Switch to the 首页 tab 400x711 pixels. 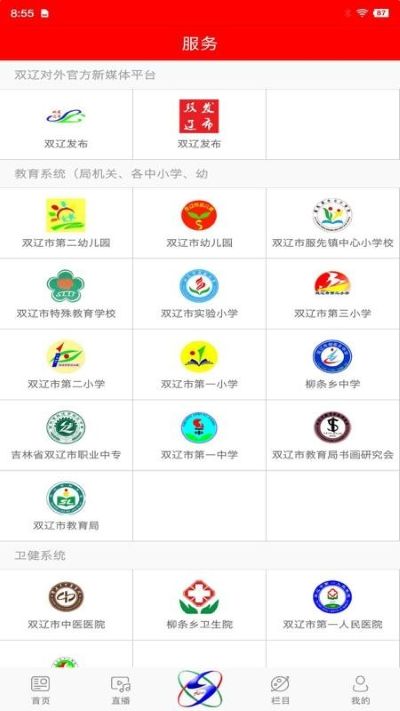pos(40,690)
